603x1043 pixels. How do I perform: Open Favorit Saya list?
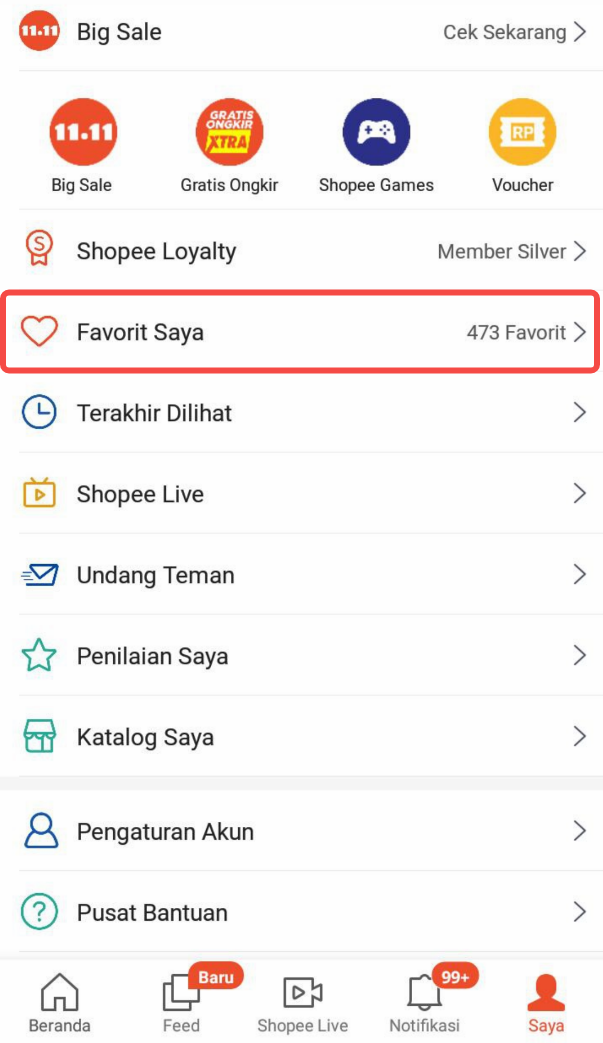pos(301,331)
